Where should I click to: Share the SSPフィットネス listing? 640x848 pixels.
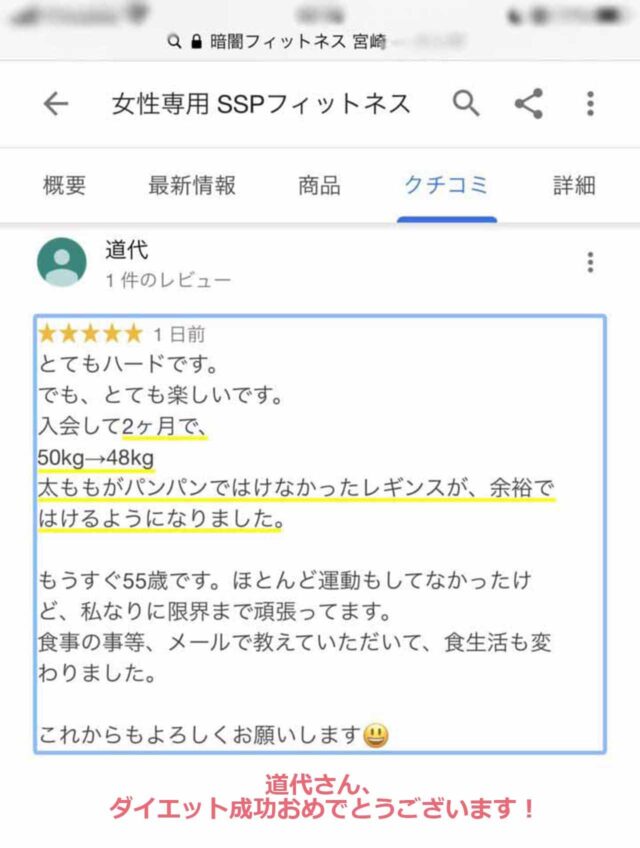pyautogui.click(x=528, y=103)
